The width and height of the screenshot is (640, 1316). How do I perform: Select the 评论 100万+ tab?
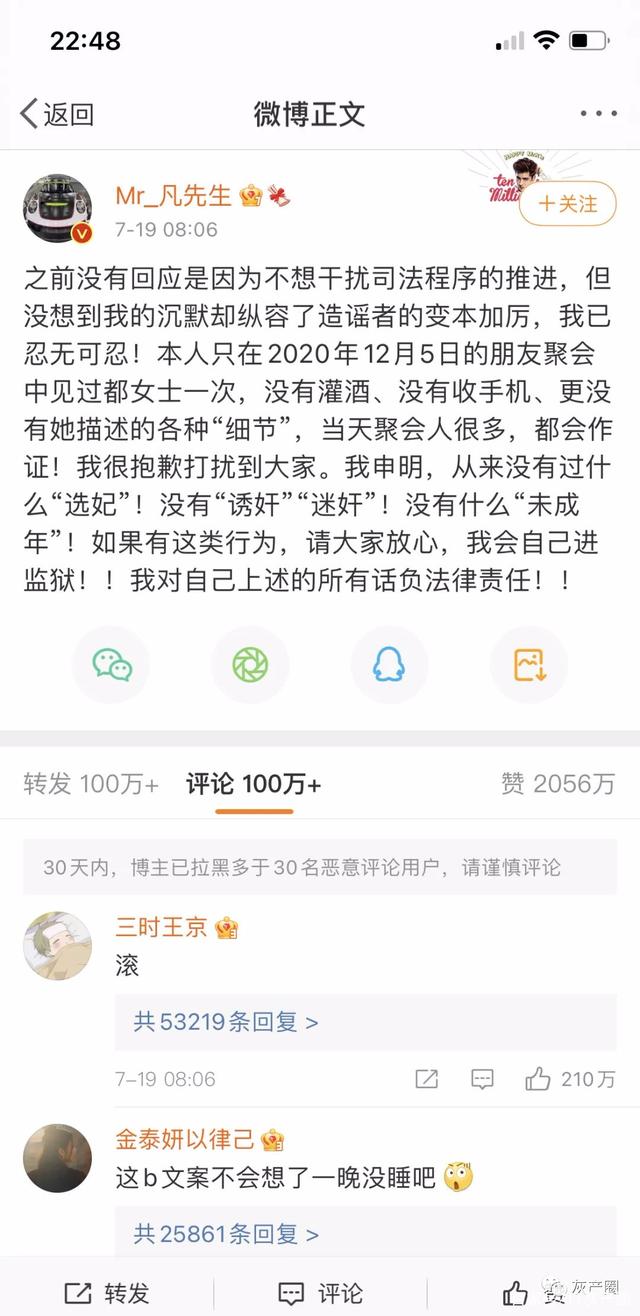[253, 784]
